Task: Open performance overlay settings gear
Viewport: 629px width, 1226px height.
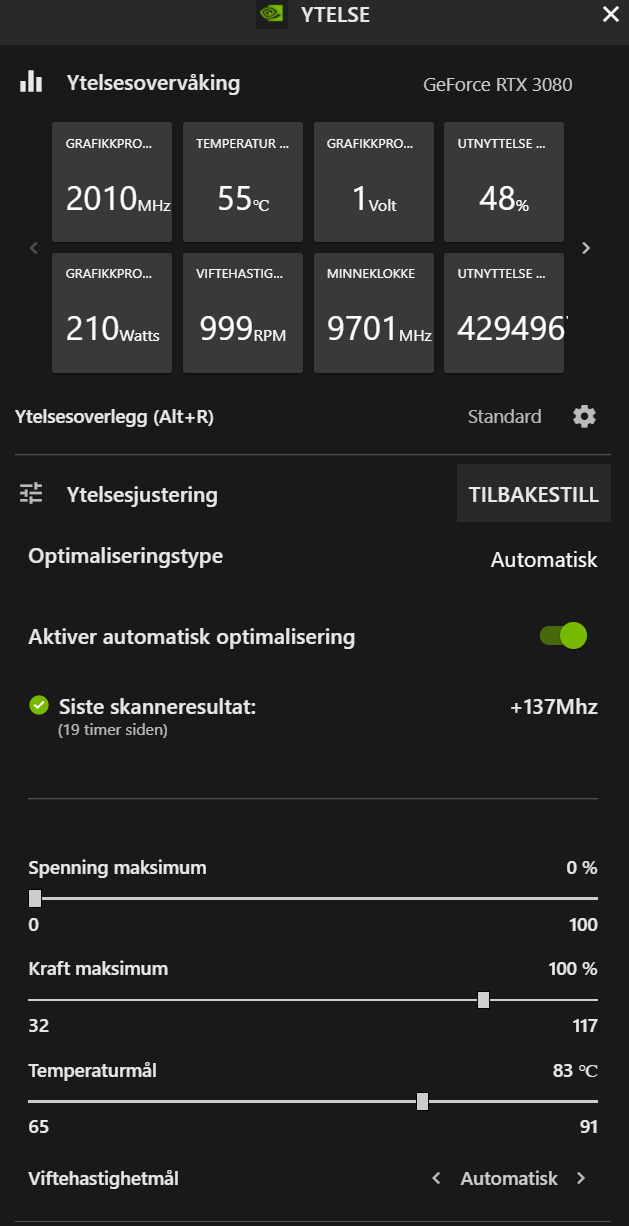Action: [584, 417]
